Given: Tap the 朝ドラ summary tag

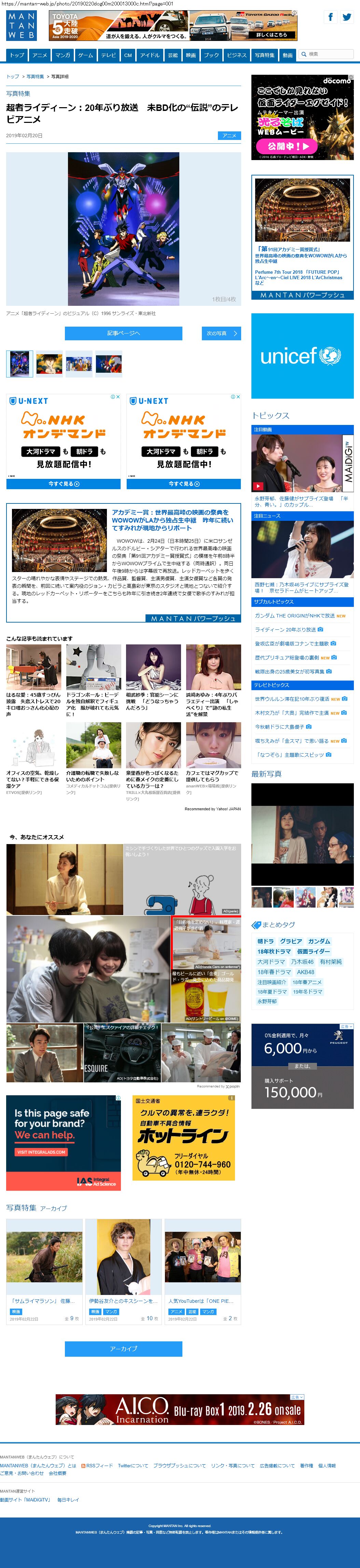Looking at the screenshot, I should (265, 941).
